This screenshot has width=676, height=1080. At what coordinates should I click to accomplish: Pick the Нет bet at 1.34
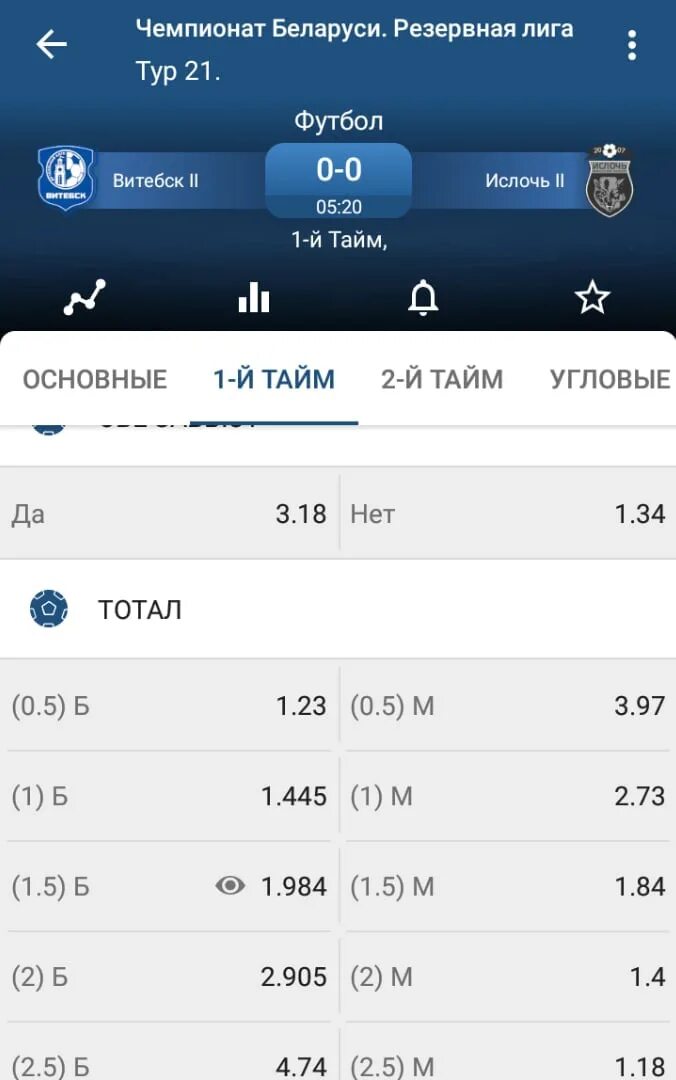point(507,514)
